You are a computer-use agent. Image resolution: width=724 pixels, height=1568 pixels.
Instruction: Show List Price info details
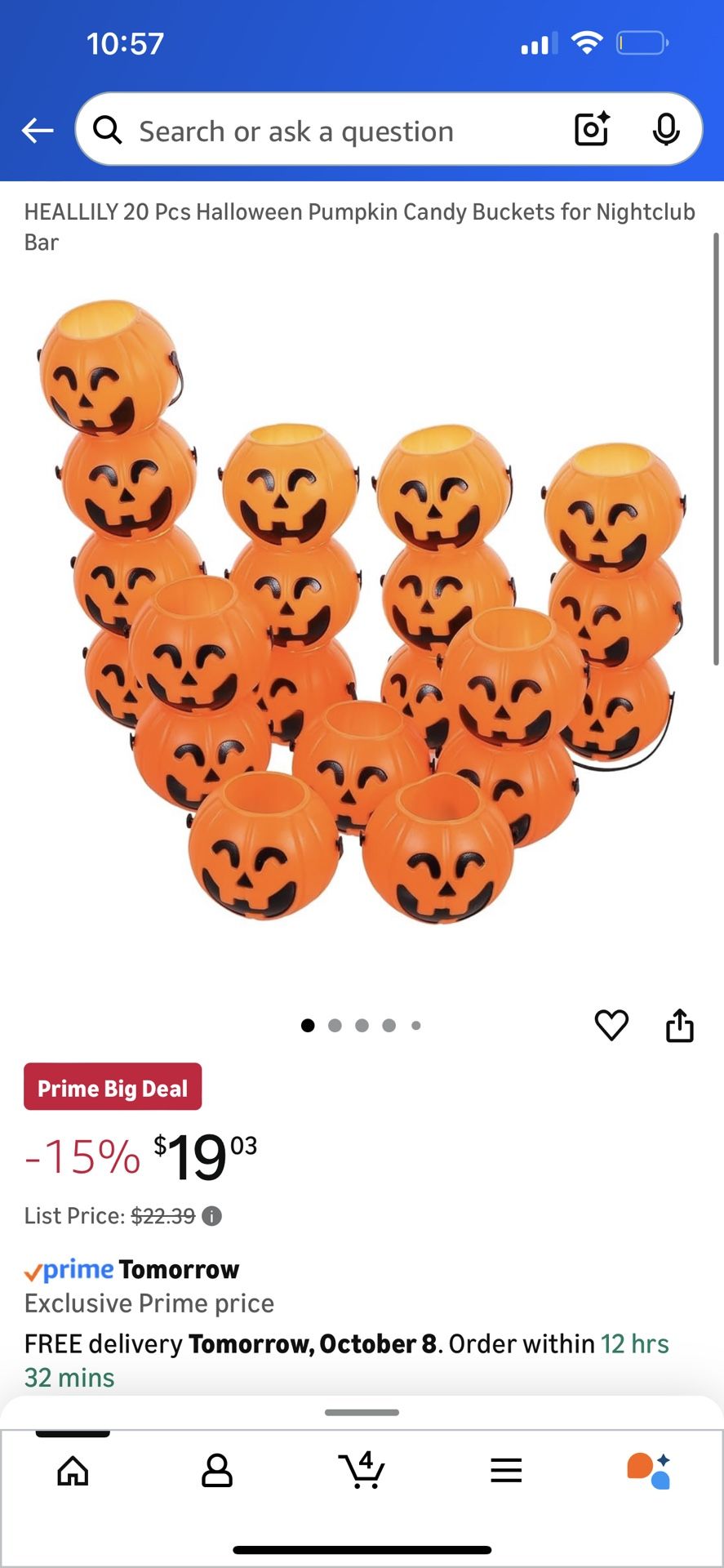tap(211, 1216)
